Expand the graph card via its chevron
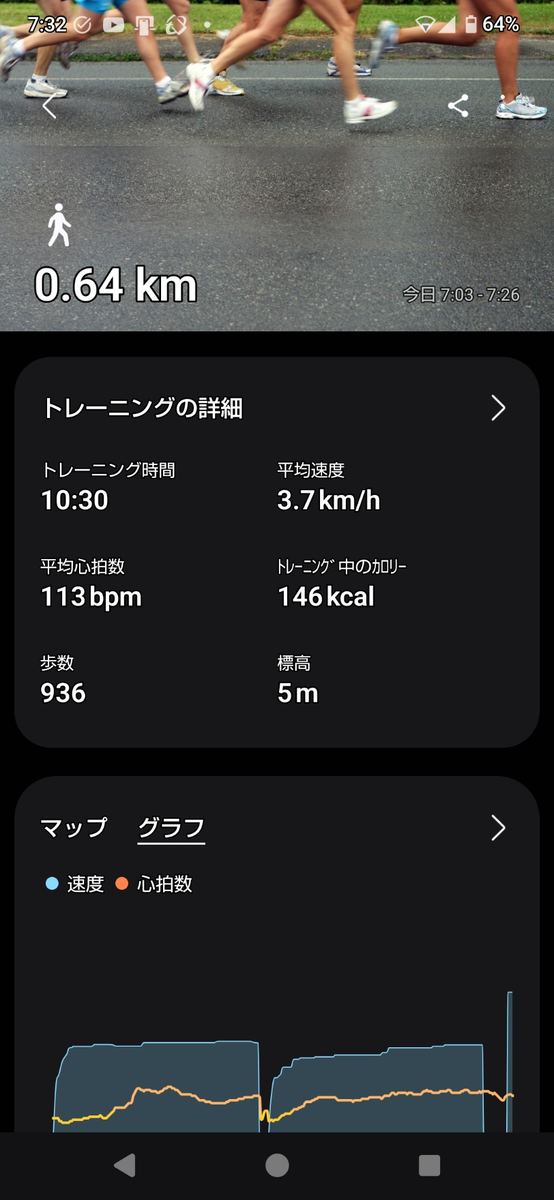 tap(498, 827)
